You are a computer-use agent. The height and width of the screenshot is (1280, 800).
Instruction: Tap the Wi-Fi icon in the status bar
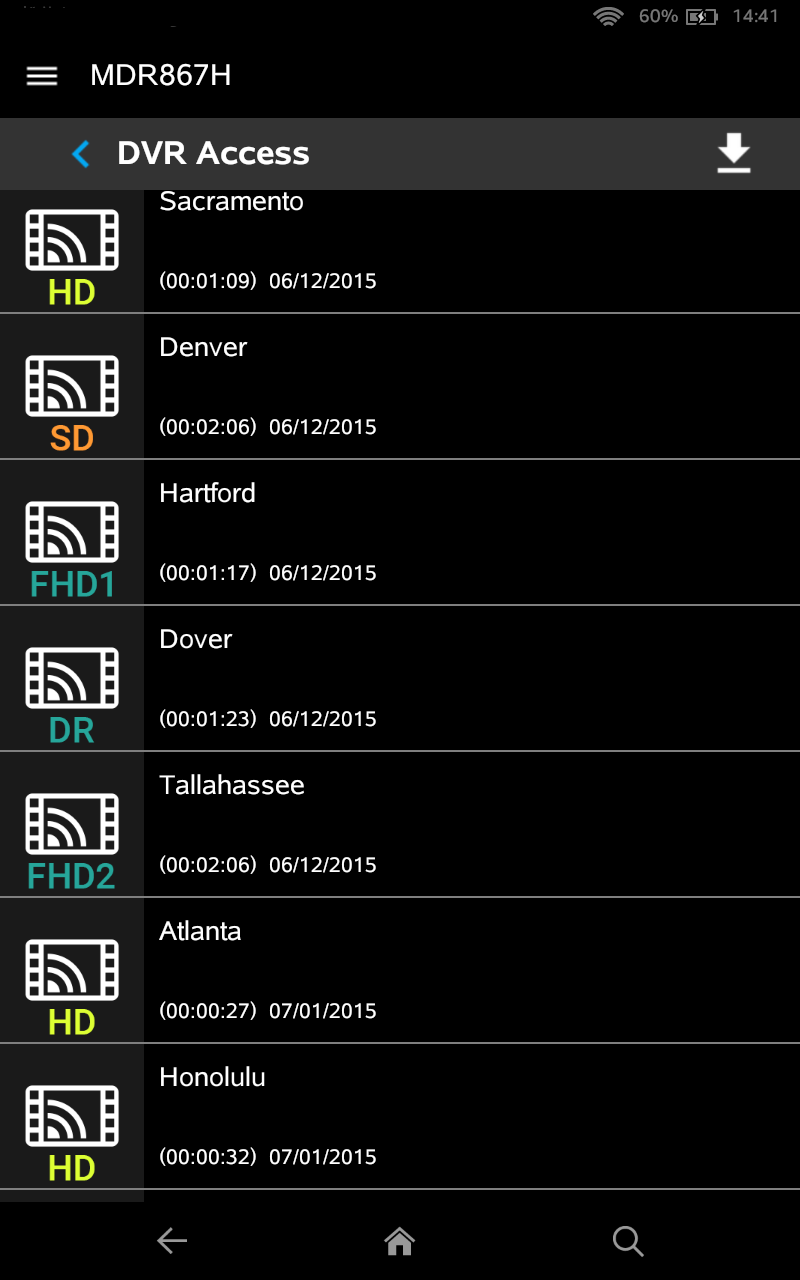tap(609, 16)
